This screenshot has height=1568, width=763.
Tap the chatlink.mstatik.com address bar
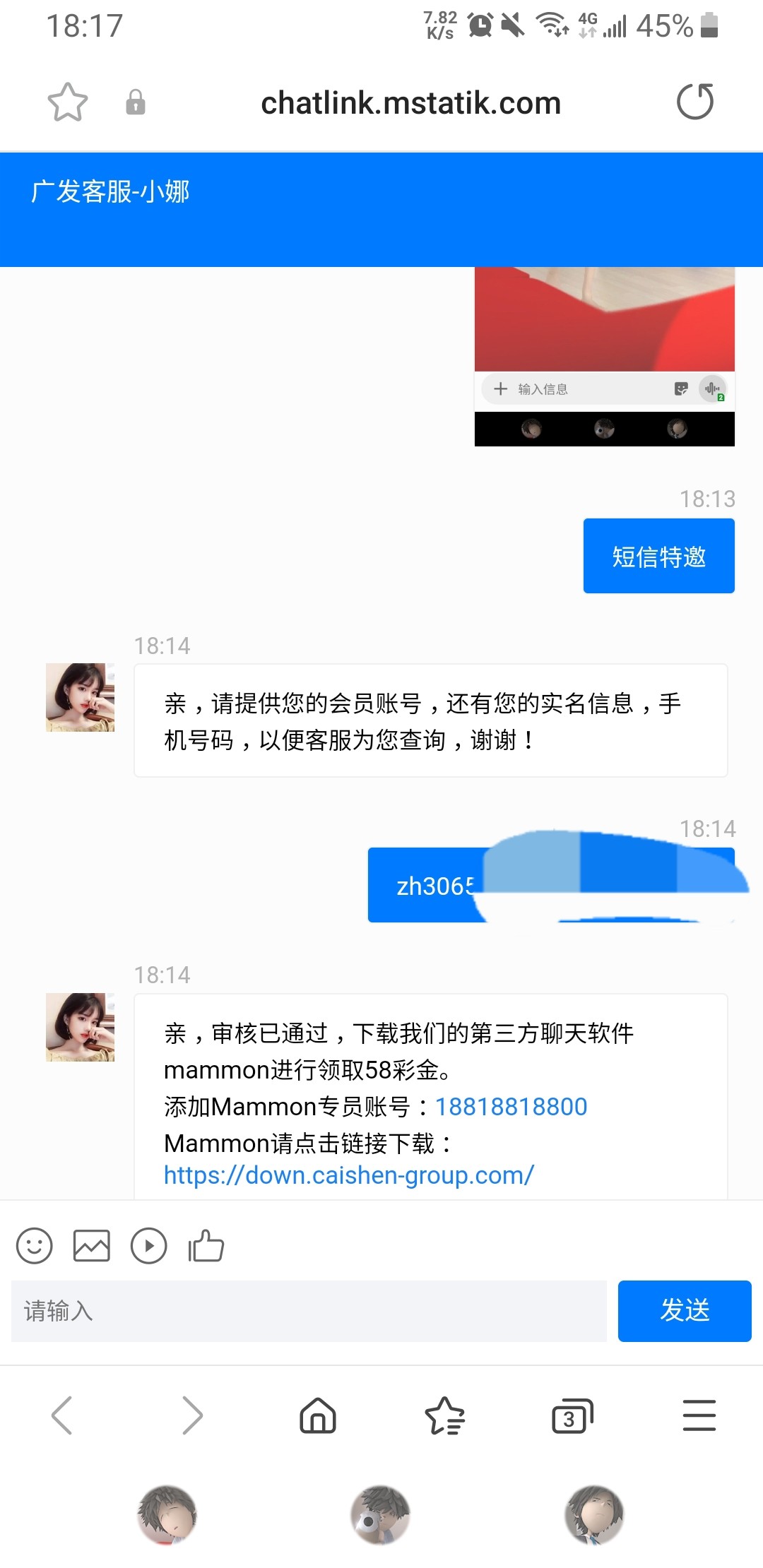[410, 103]
